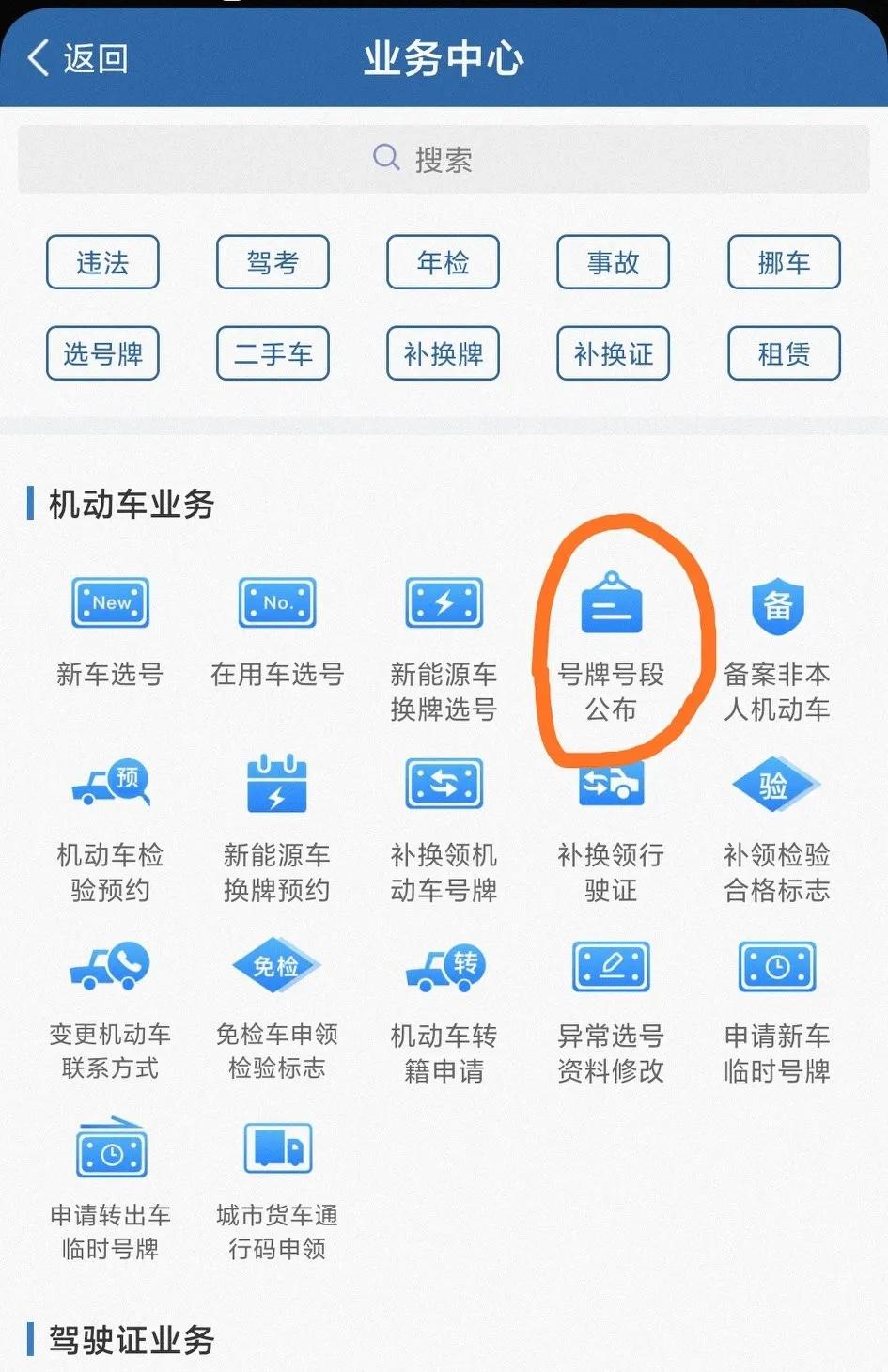Tap the 违法 quick filter
The height and width of the screenshot is (1372, 888).
pos(102,262)
